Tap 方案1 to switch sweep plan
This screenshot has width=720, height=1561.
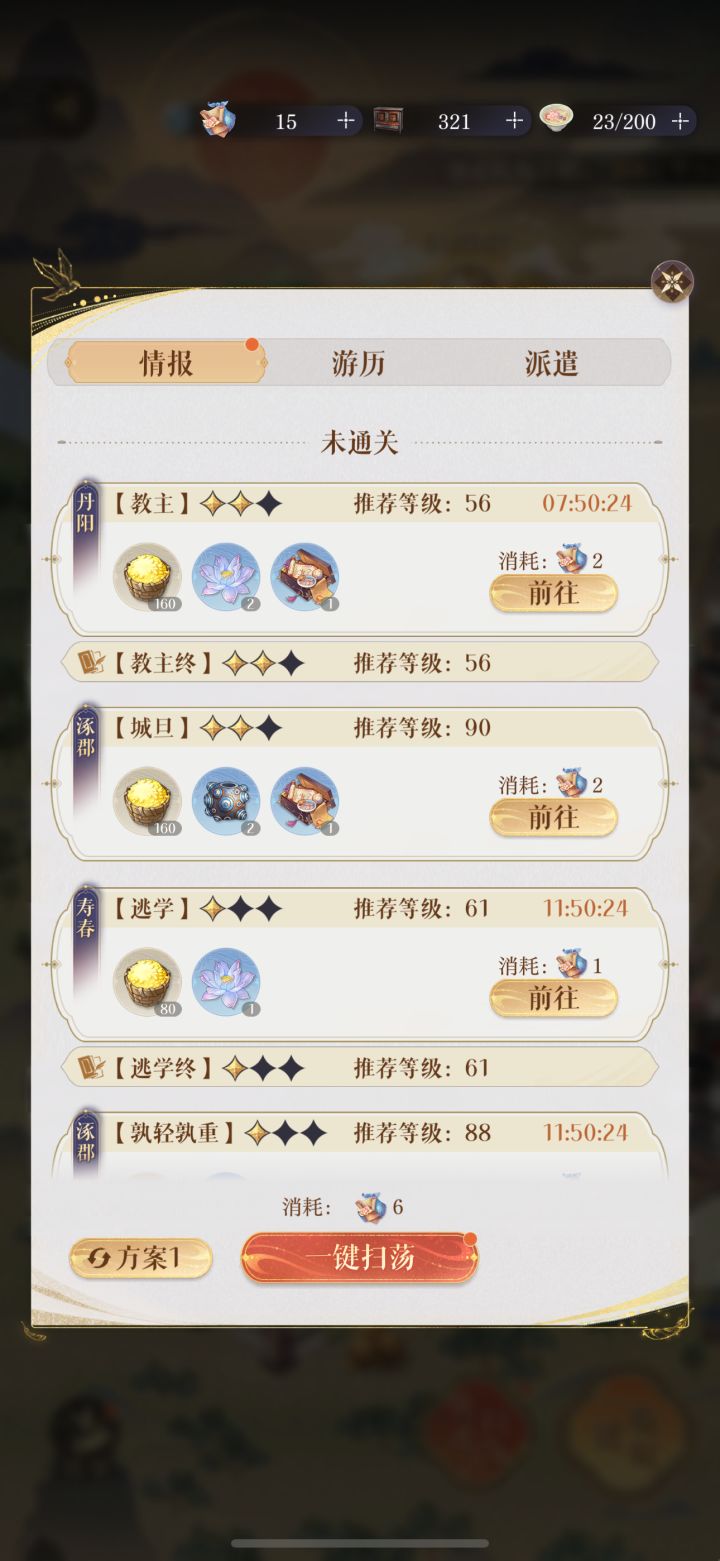click(x=139, y=1257)
